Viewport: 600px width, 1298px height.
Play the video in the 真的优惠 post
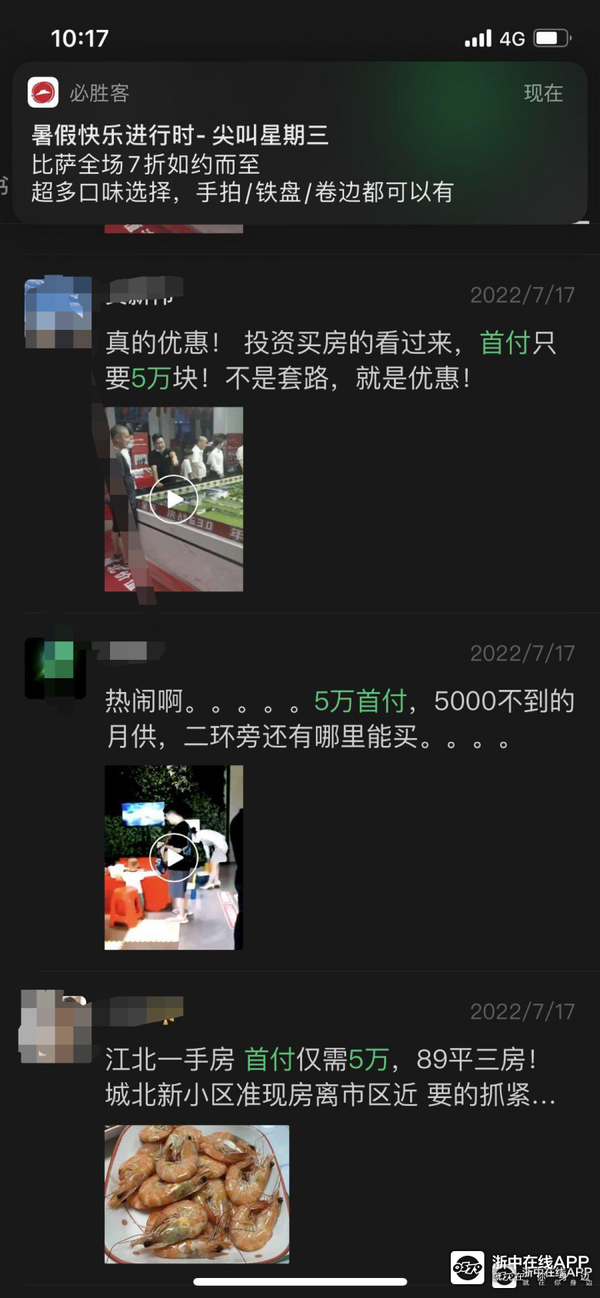pyautogui.click(x=174, y=498)
